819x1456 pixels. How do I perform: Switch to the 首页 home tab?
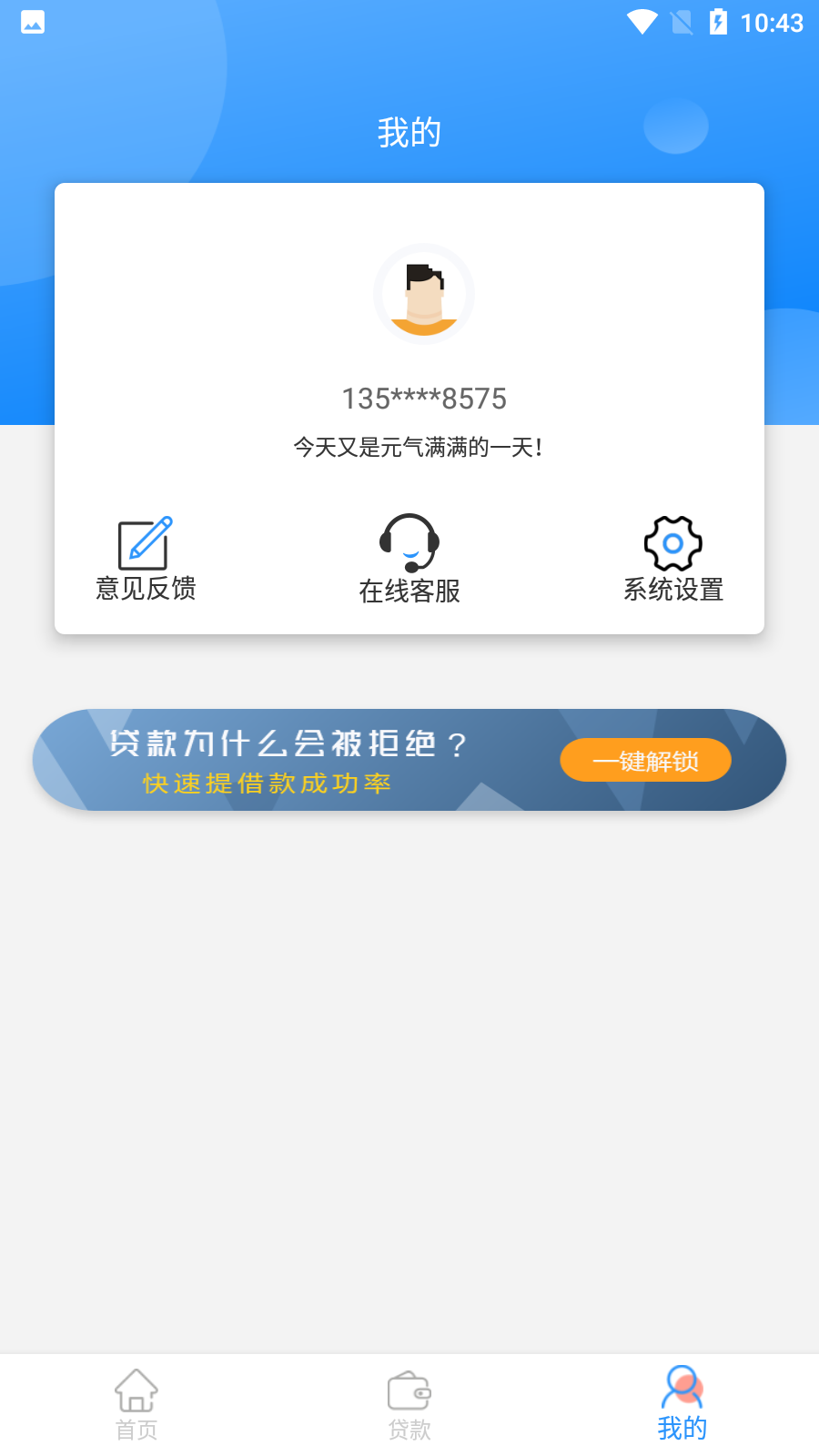136,1405
